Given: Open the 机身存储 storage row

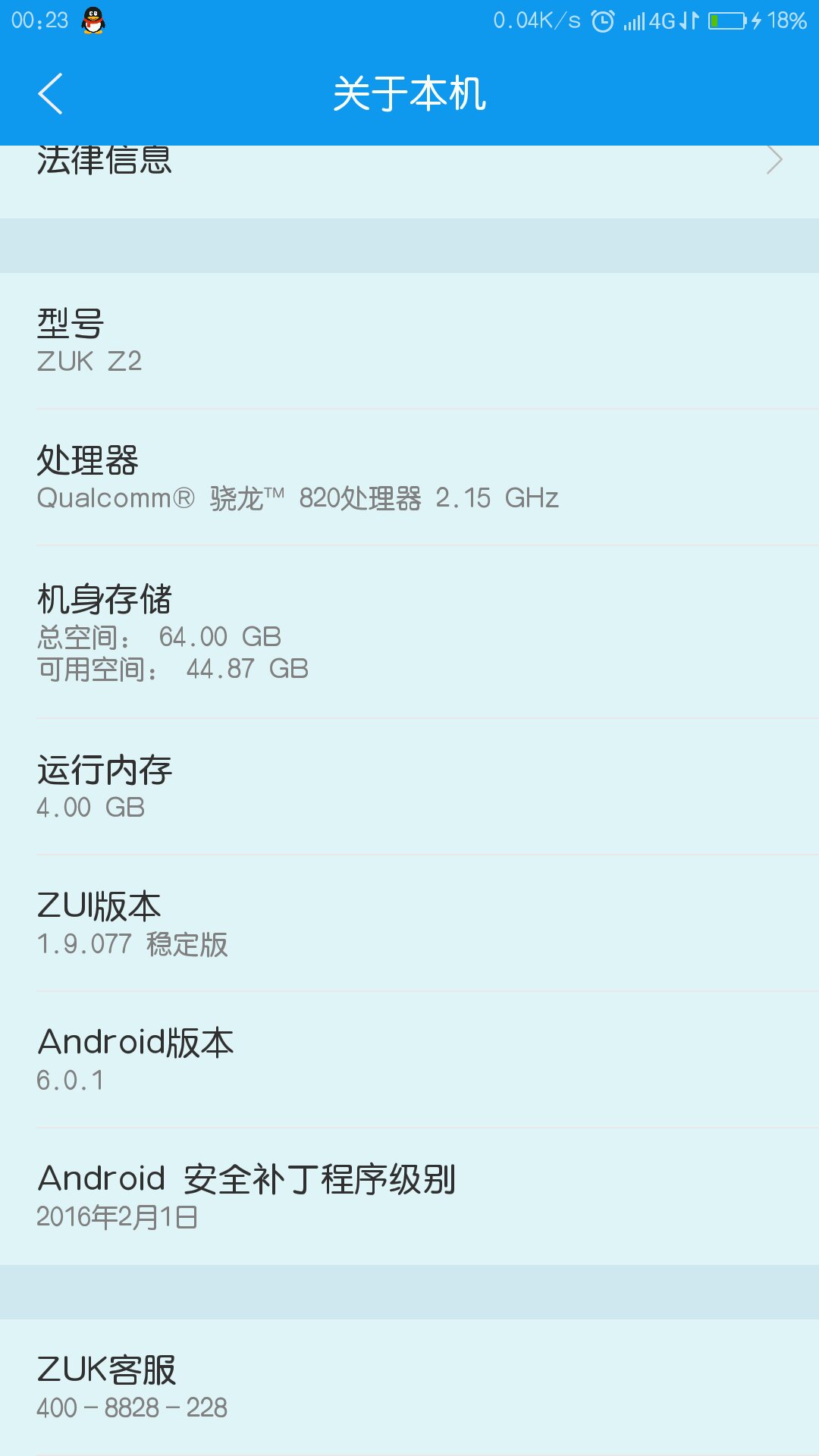Looking at the screenshot, I should (409, 632).
